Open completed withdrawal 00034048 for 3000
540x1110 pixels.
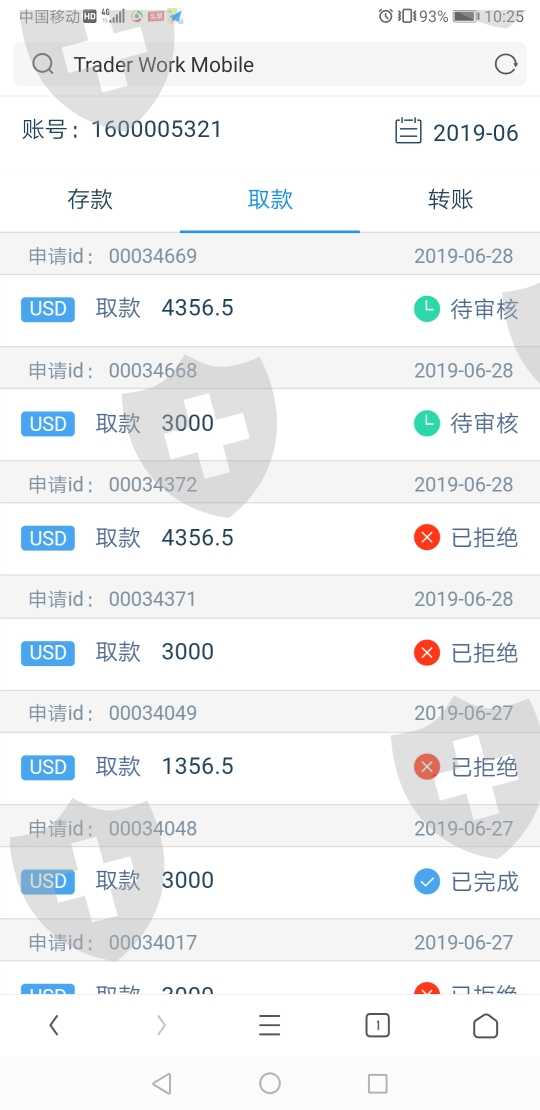(x=270, y=882)
